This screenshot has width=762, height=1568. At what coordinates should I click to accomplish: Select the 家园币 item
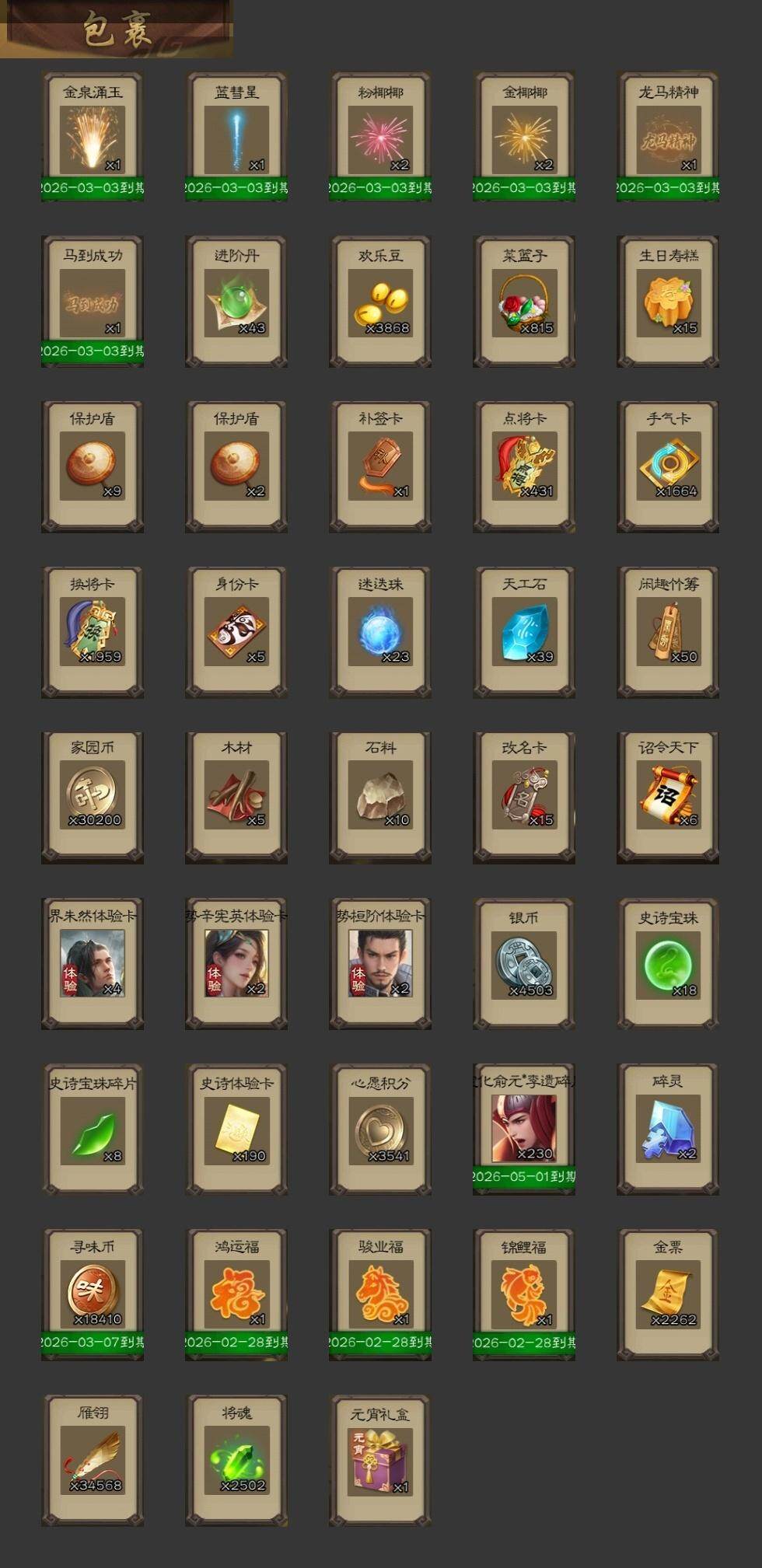pyautogui.click(x=93, y=798)
